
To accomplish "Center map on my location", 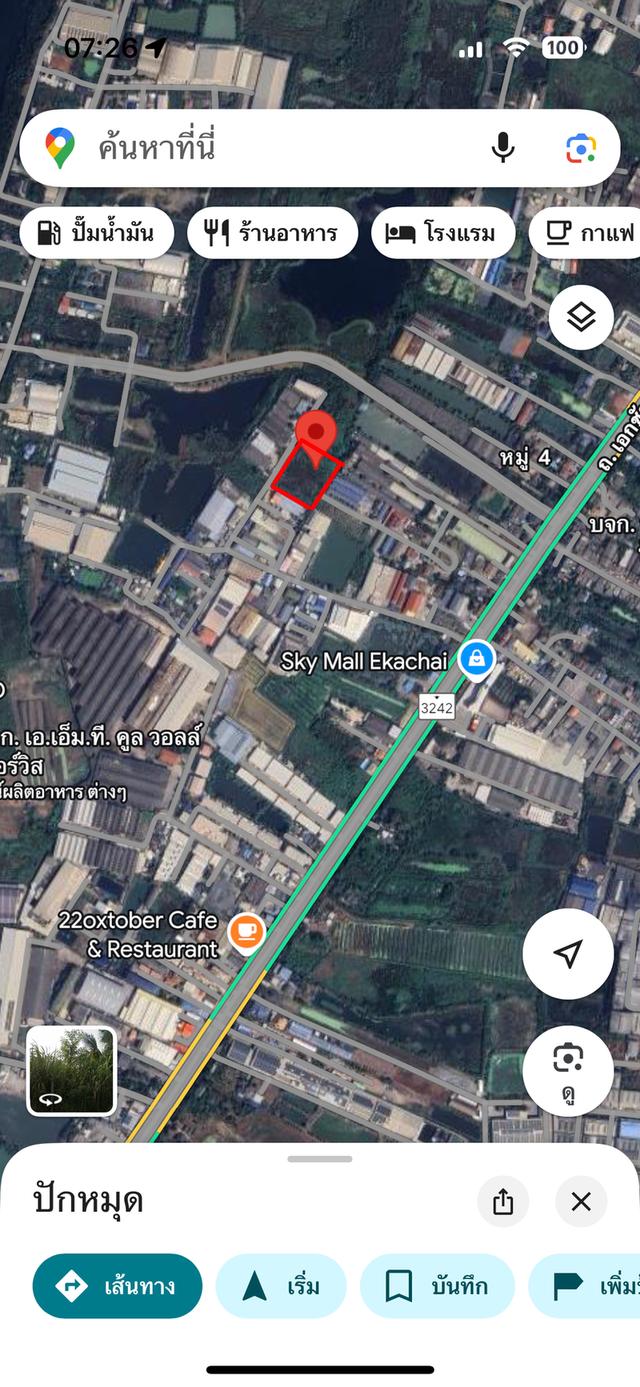I will coord(567,954).
